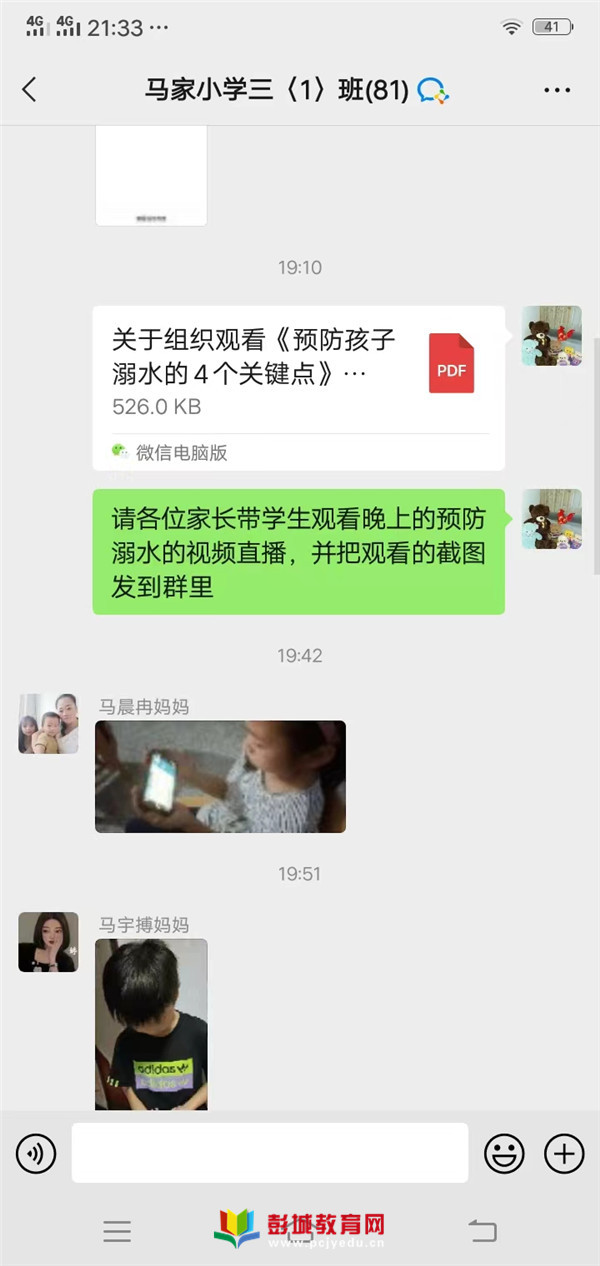
Task: View 马宇搏妈妈's profile avatar
Action: [x=48, y=942]
